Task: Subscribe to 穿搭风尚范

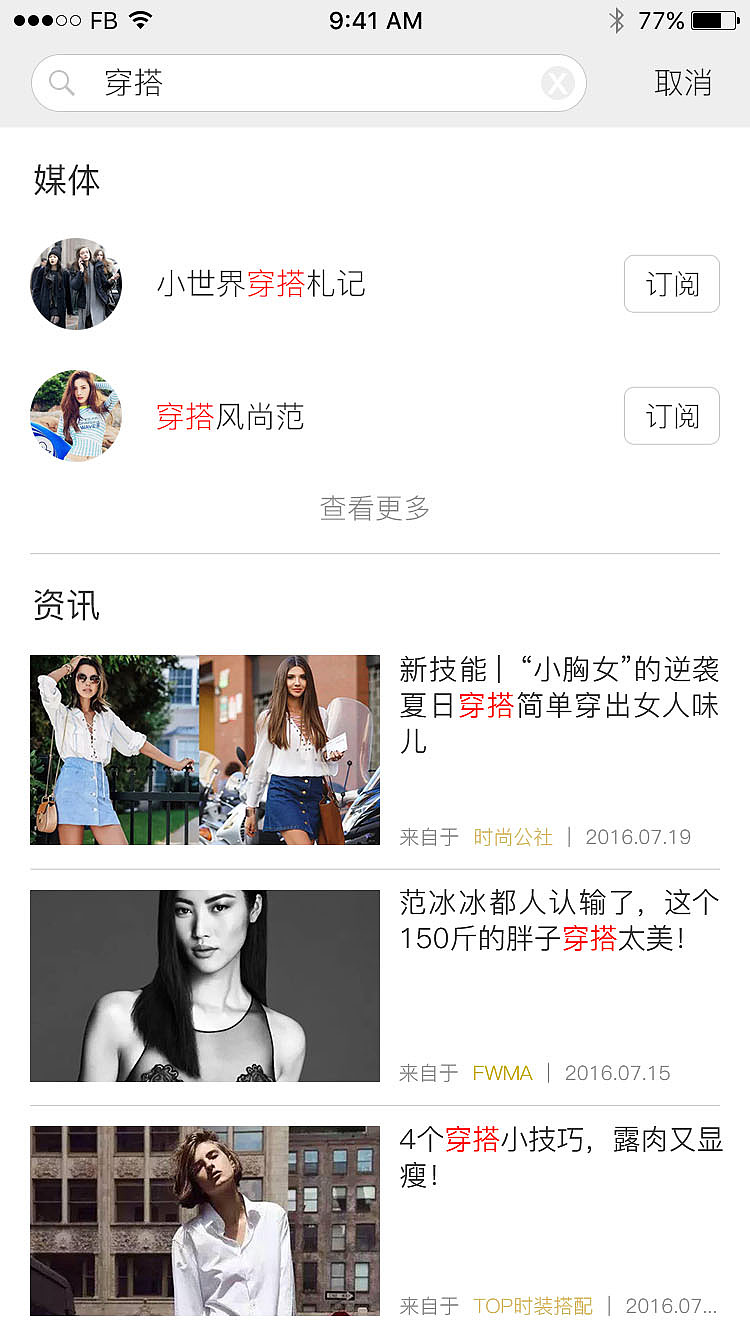Action: tap(671, 416)
